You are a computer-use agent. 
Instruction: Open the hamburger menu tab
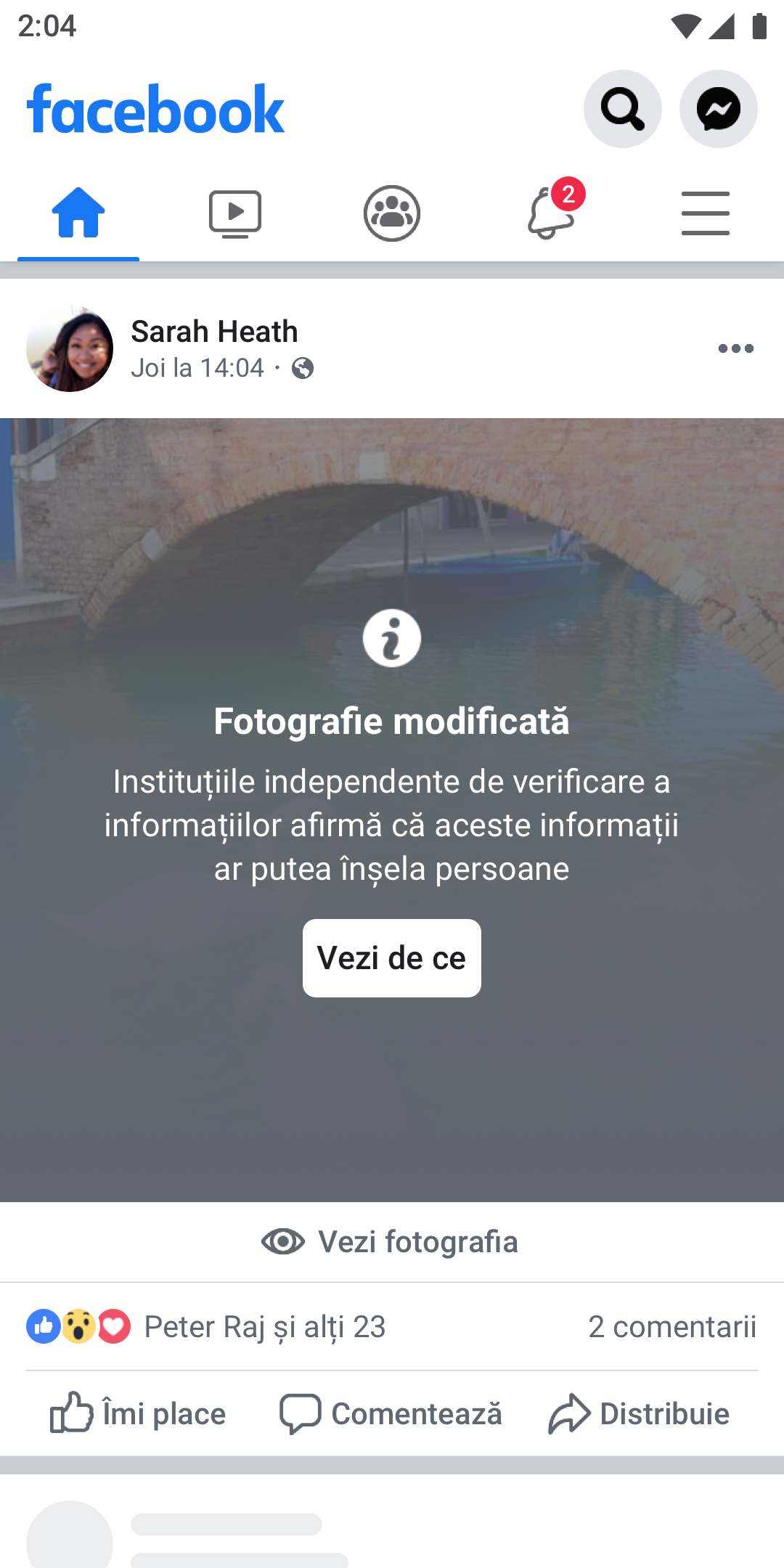click(x=705, y=213)
